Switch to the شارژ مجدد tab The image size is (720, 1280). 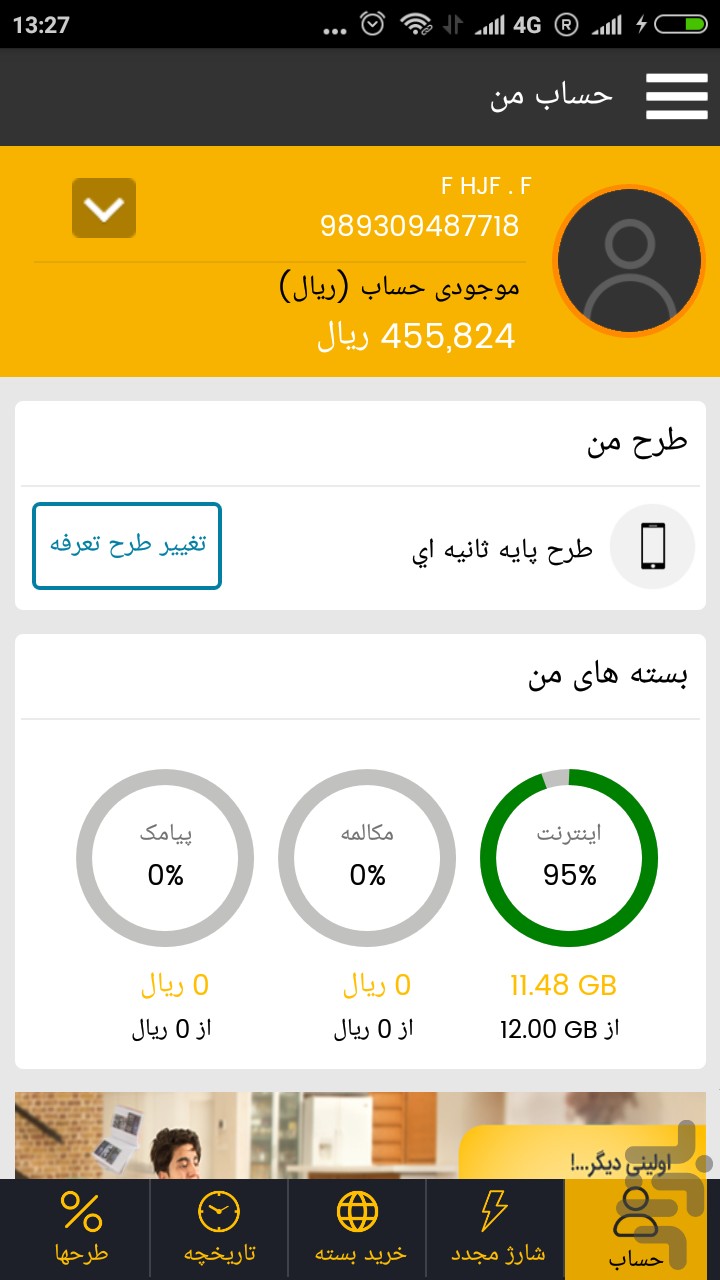495,1229
